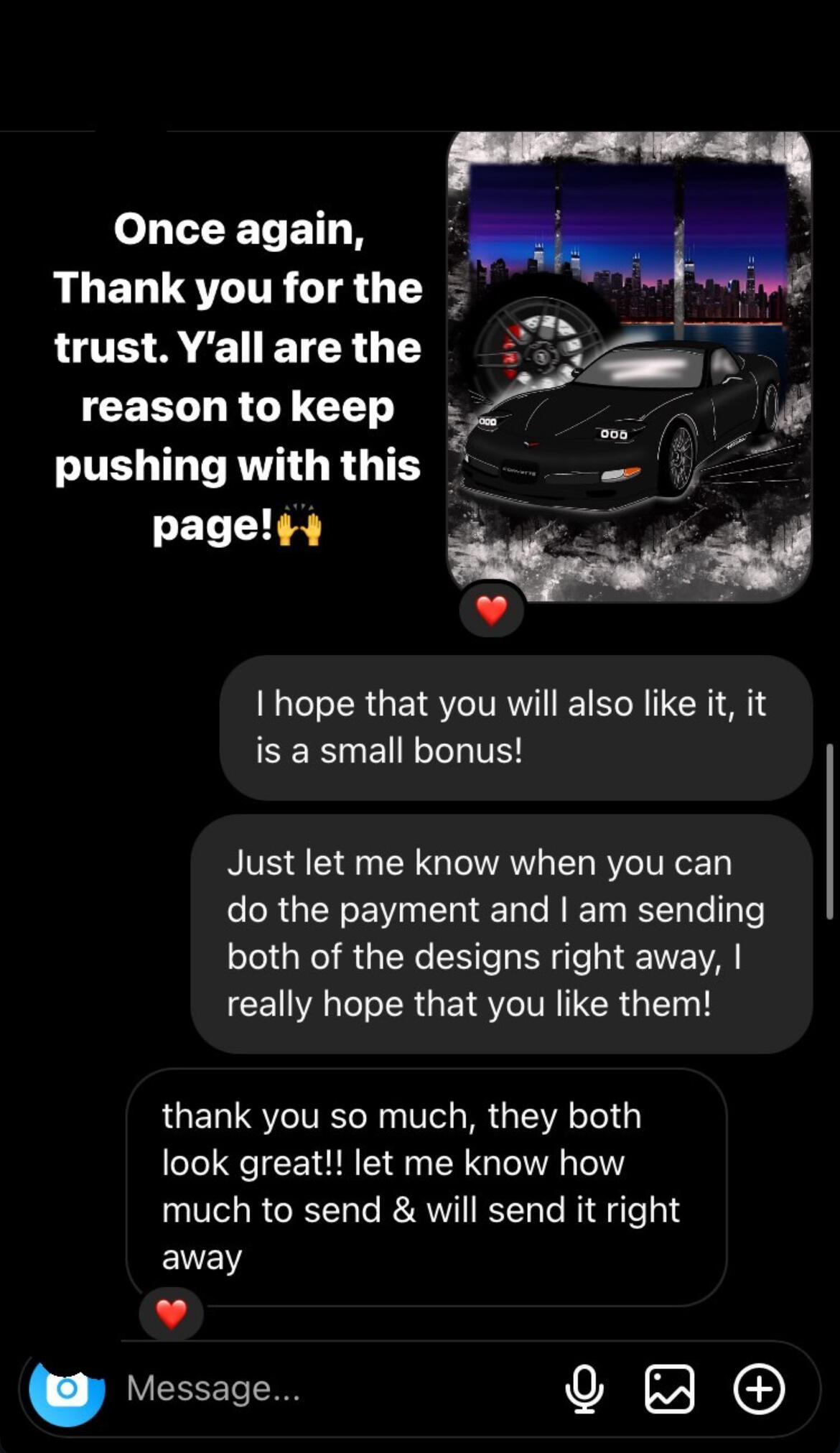This screenshot has height=1453, width=840.
Task: Open the photo gallery picker
Action: coord(669,1389)
